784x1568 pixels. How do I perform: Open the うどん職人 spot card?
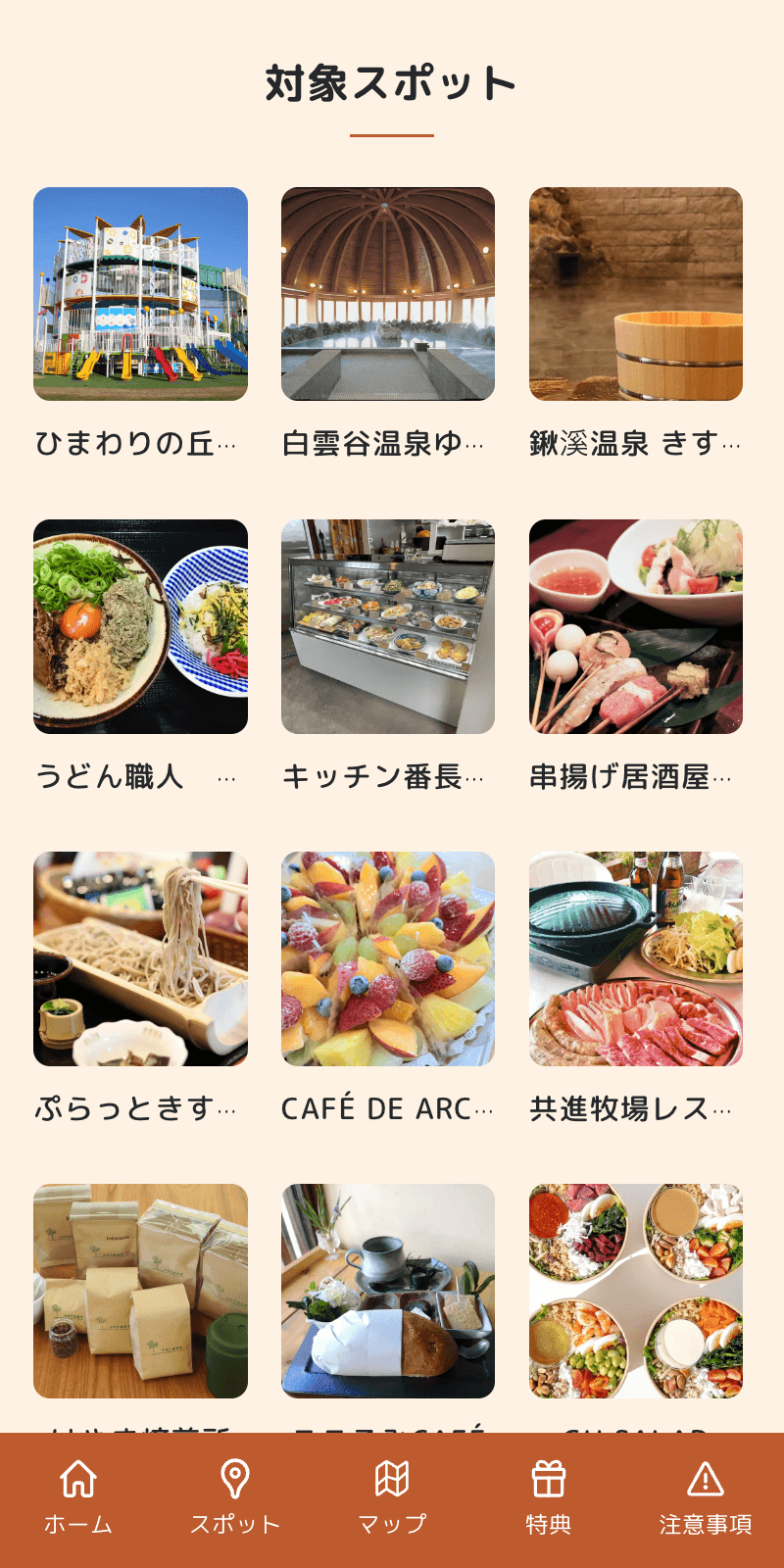pos(140,626)
